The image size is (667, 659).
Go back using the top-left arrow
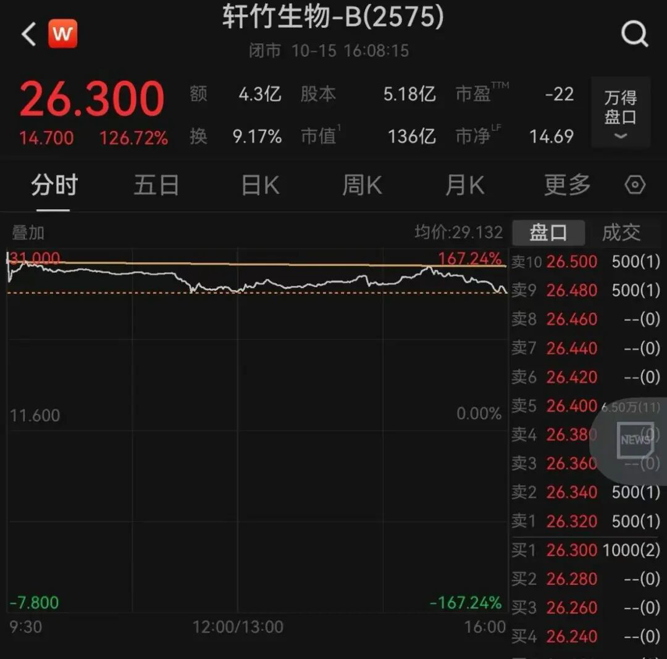pyautogui.click(x=29, y=34)
